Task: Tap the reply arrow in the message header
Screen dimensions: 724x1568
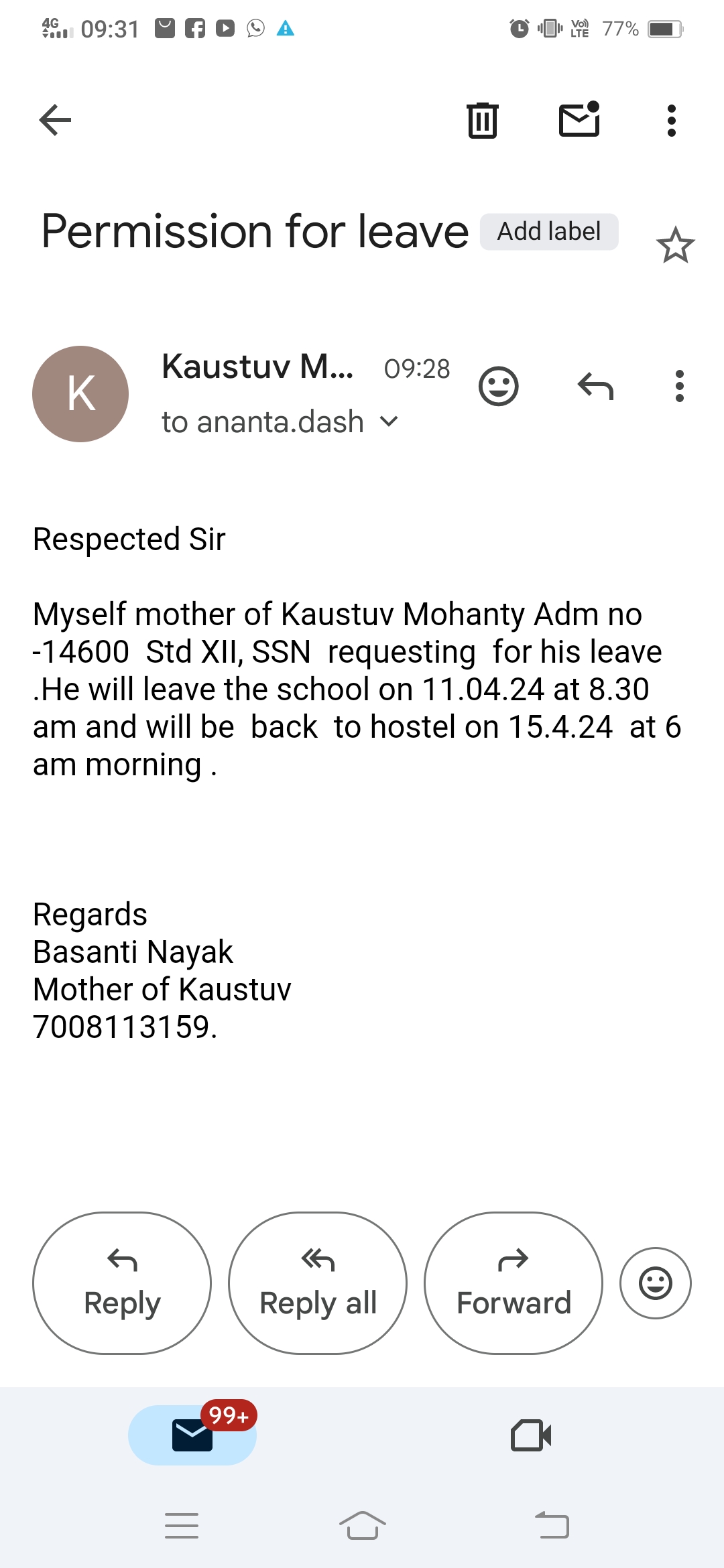Action: (595, 387)
